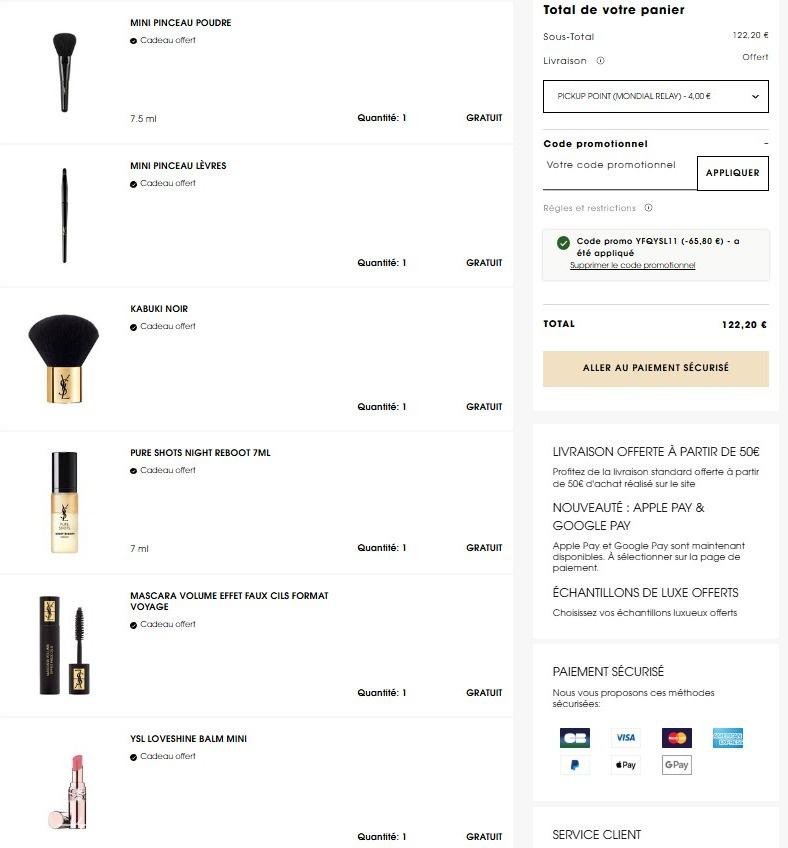Viewport: 788px width, 848px height.
Task: View Pure Shots Night Reboot 7ml
Action: pyautogui.click(x=200, y=453)
